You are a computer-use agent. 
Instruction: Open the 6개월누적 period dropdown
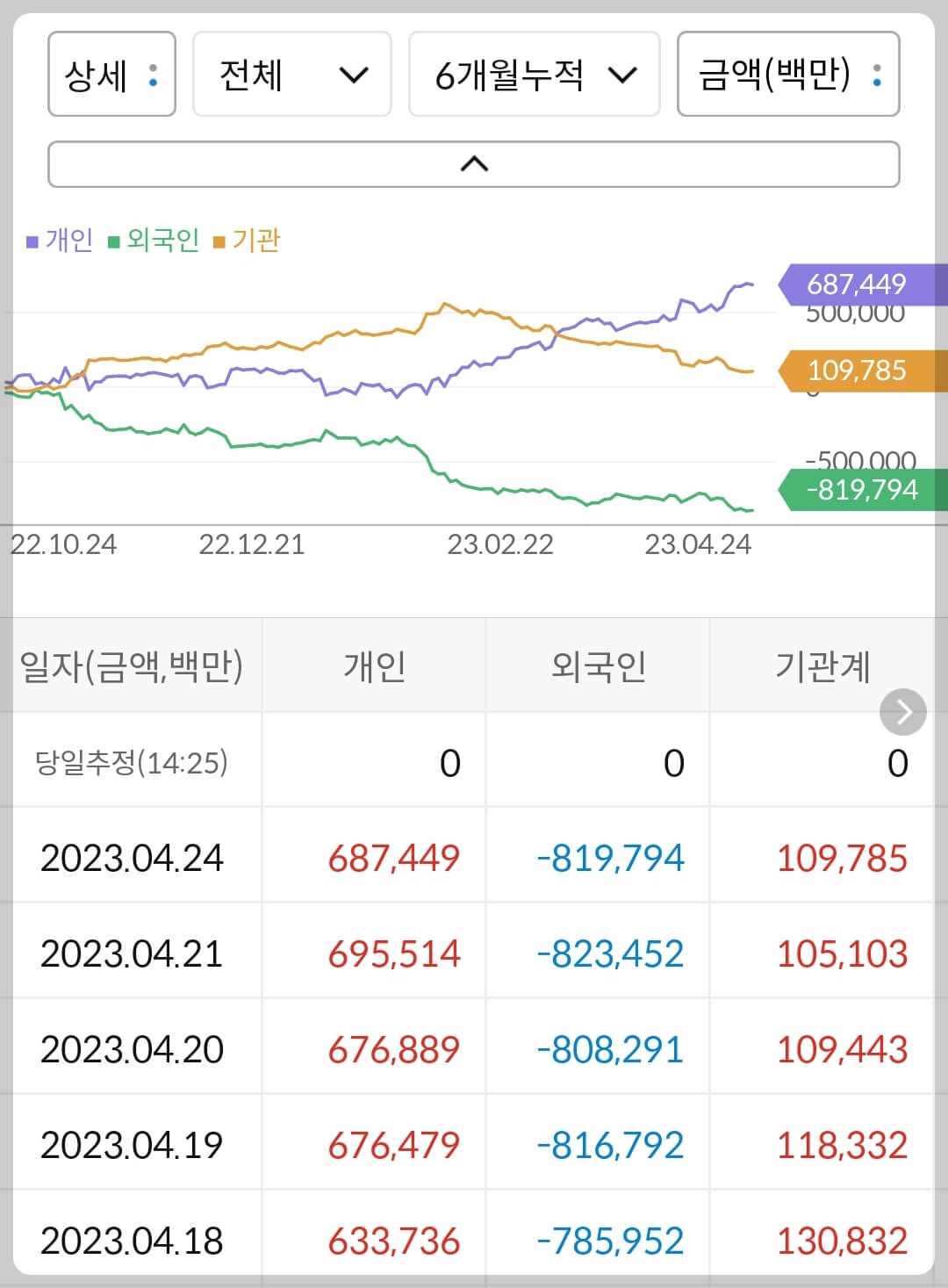click(x=534, y=74)
